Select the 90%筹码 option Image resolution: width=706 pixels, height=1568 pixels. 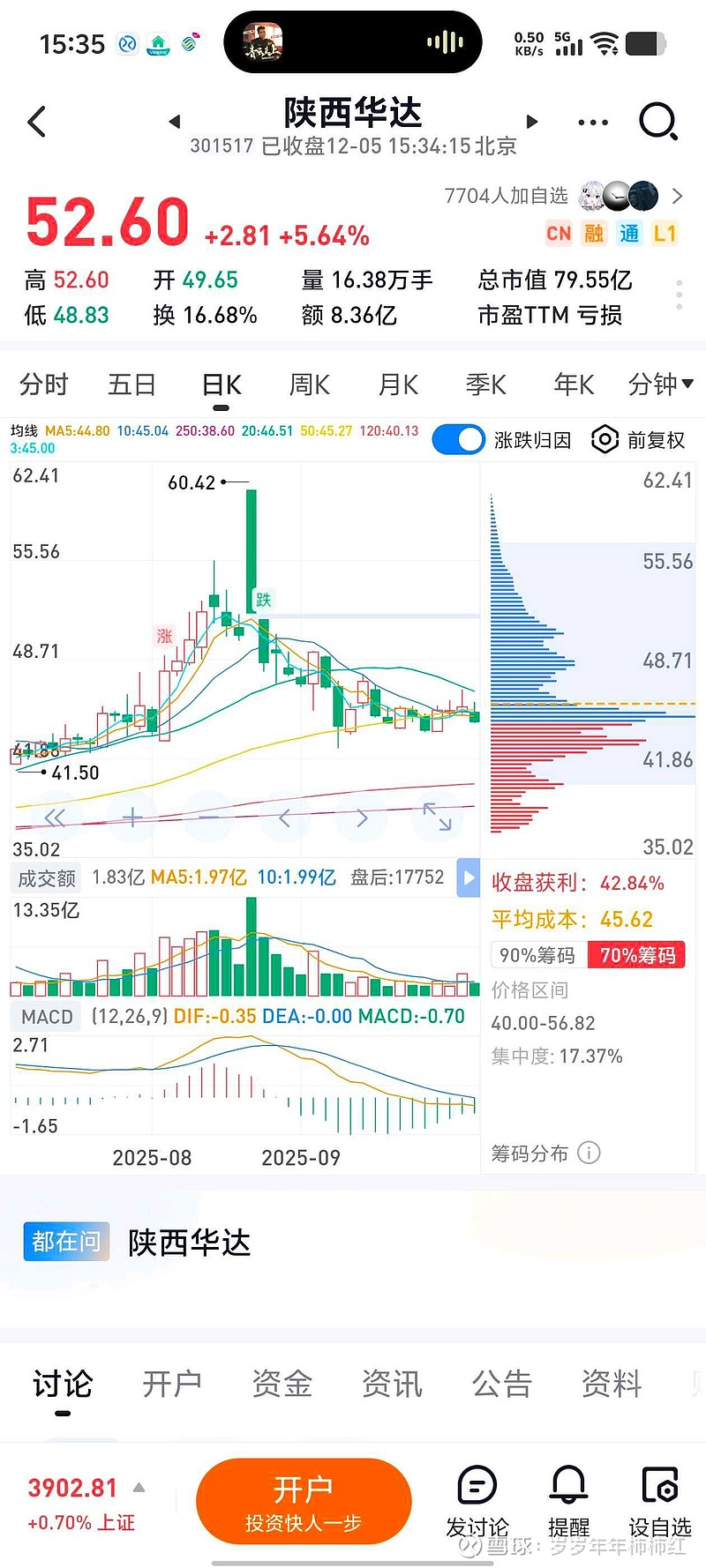tap(537, 955)
